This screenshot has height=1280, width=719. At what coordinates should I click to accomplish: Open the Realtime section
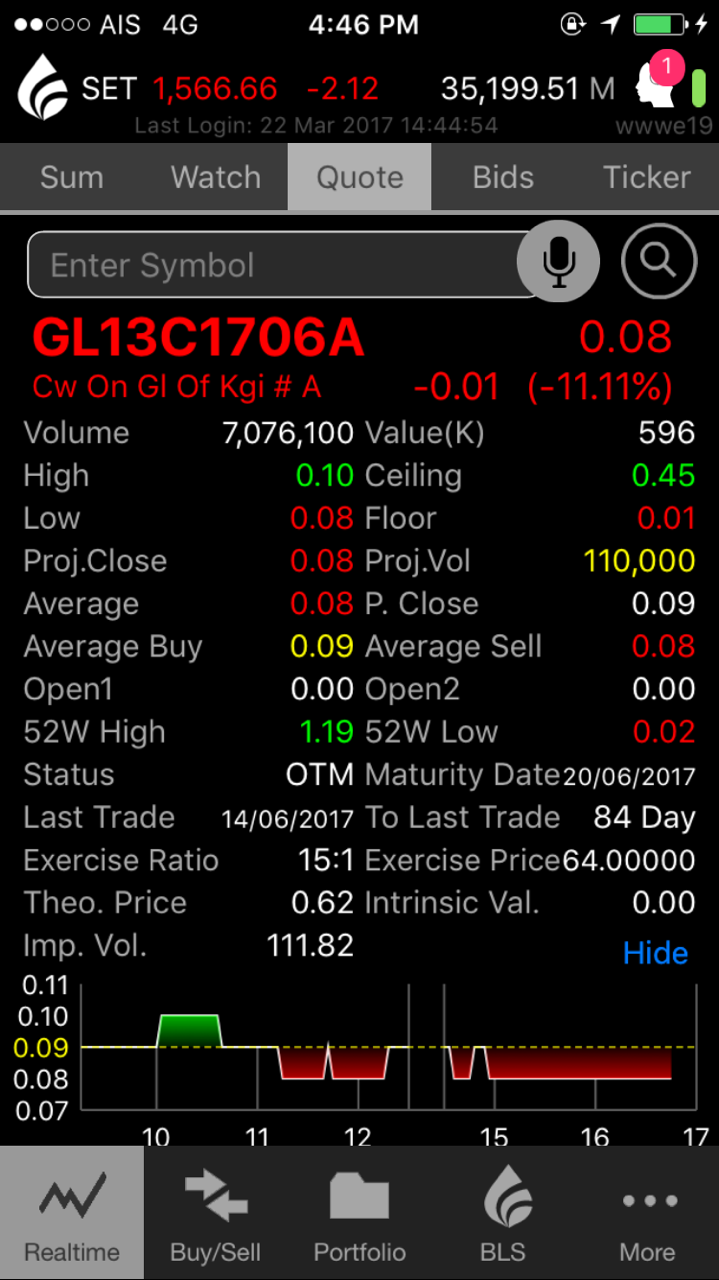pos(72,1213)
